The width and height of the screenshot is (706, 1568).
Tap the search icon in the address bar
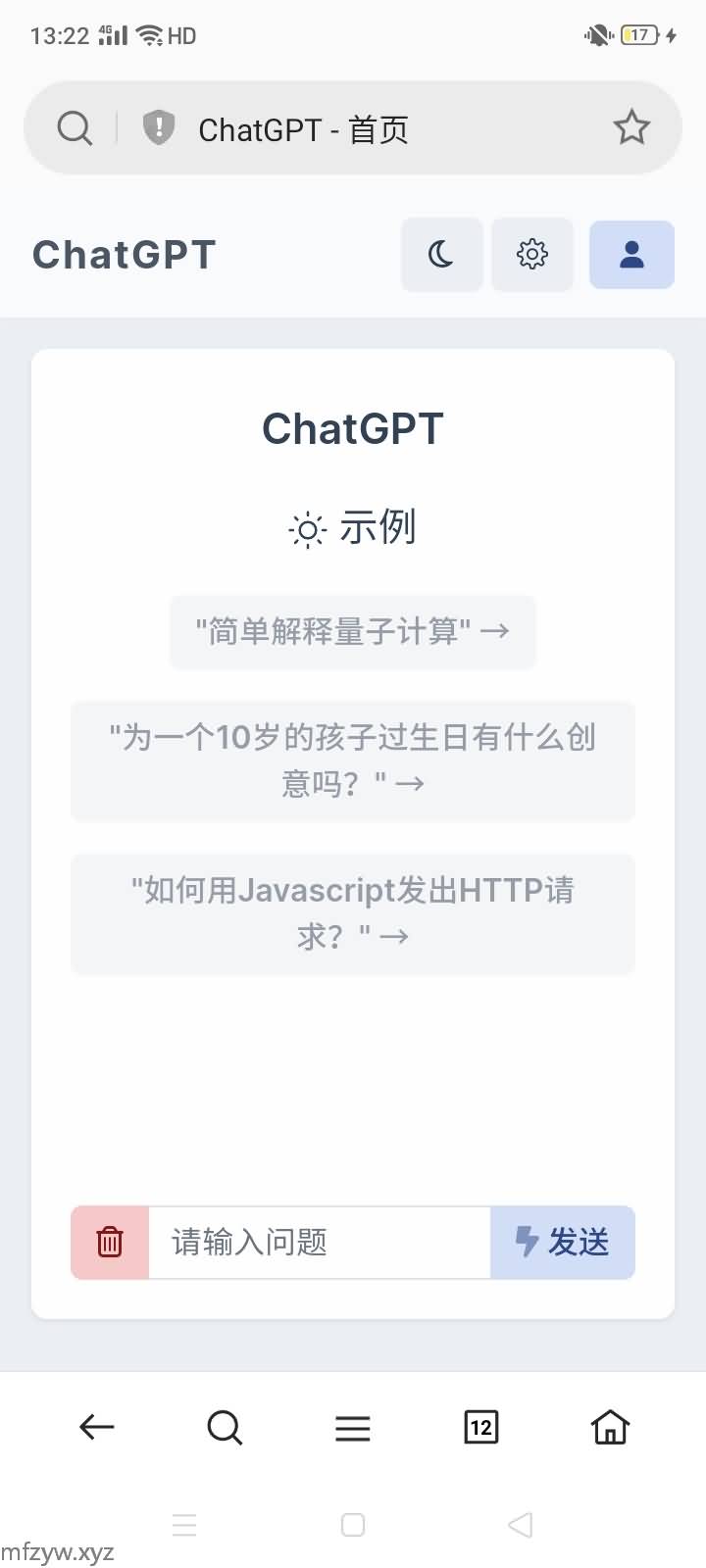(75, 128)
